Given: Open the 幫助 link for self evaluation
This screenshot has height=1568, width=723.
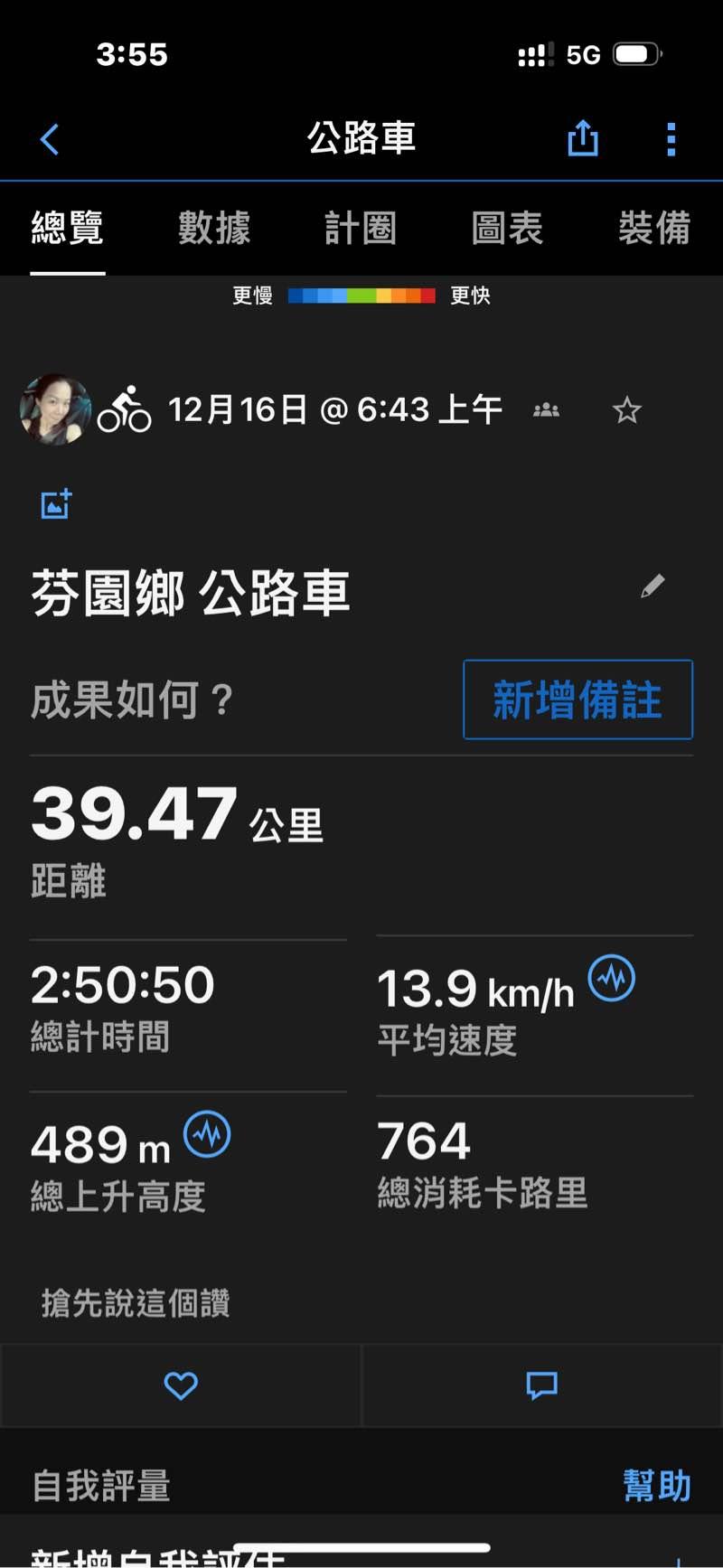Looking at the screenshot, I should [x=657, y=1486].
